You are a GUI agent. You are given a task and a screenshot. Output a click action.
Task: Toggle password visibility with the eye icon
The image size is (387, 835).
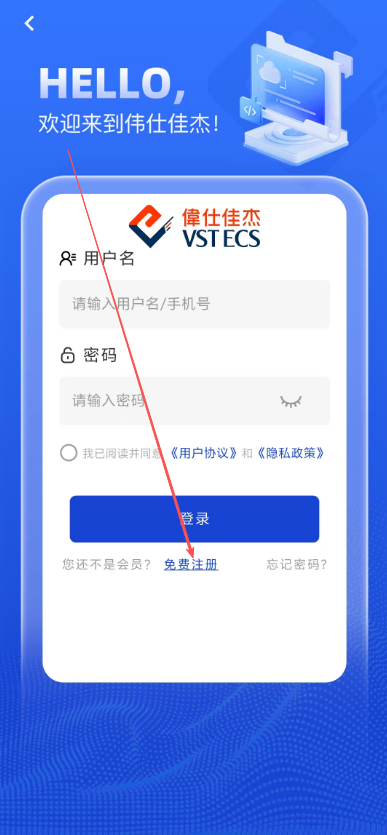coord(291,401)
